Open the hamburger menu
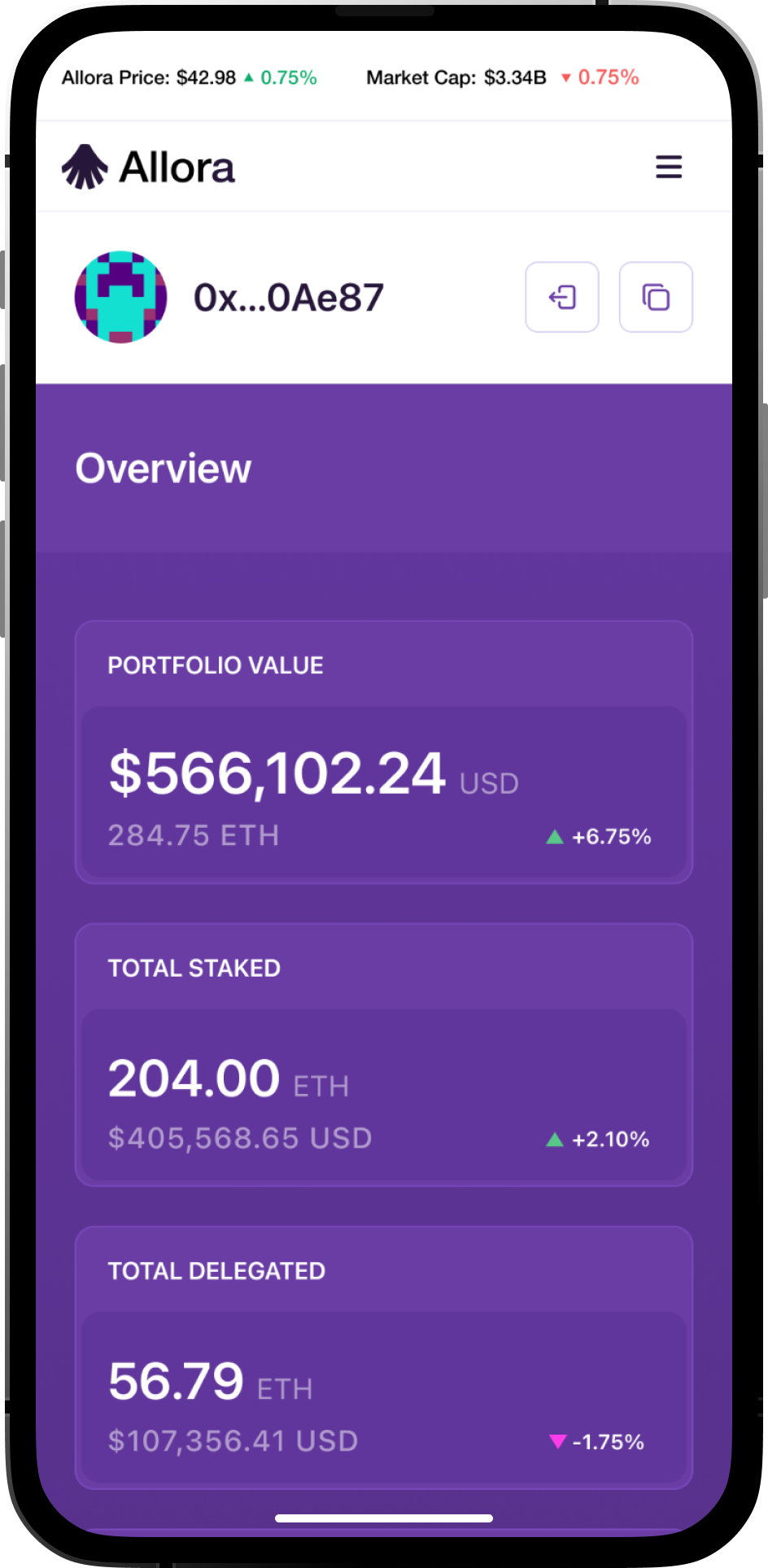The width and height of the screenshot is (768, 1568). click(x=669, y=167)
